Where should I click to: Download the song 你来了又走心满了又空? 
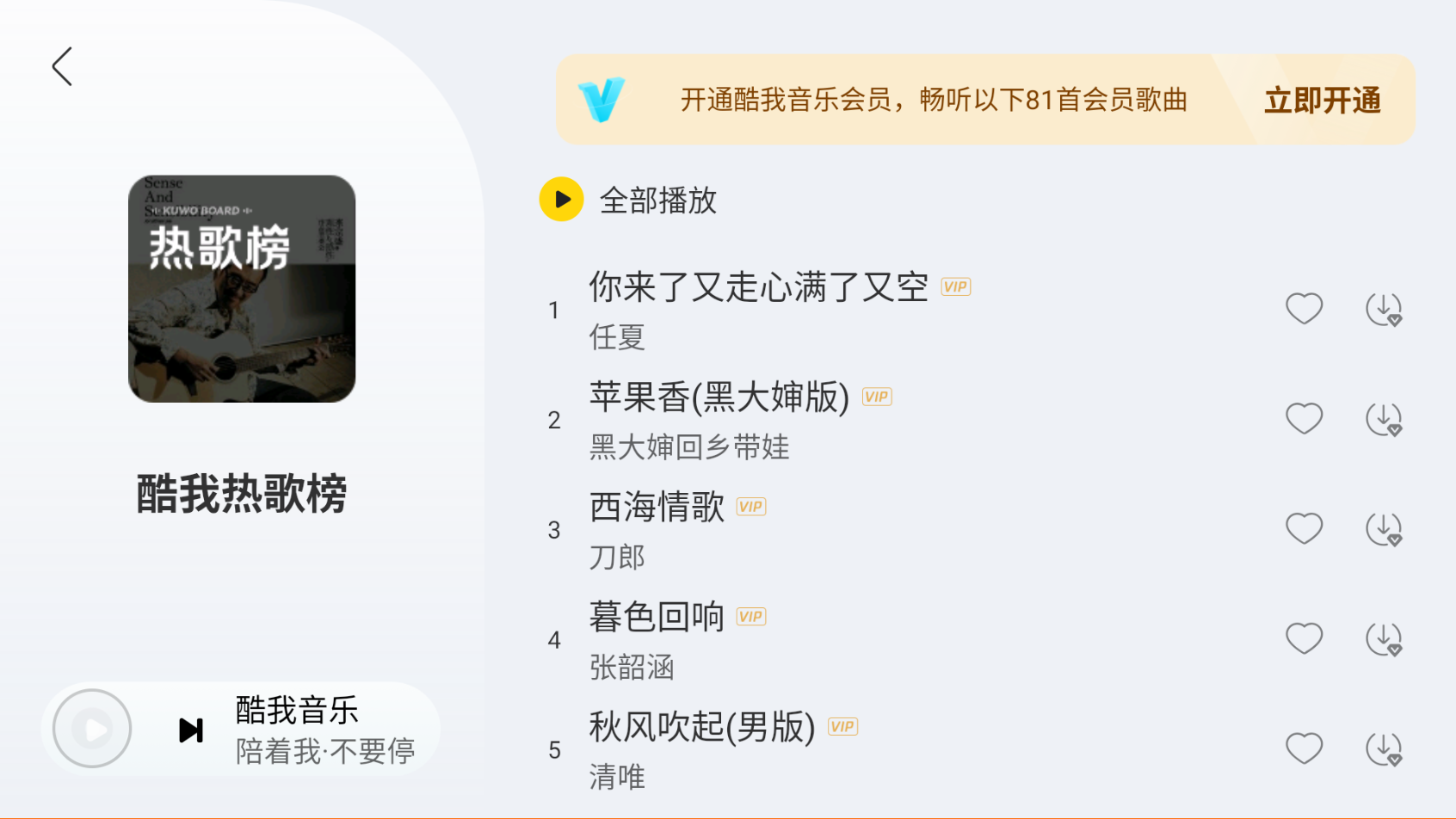1383,309
